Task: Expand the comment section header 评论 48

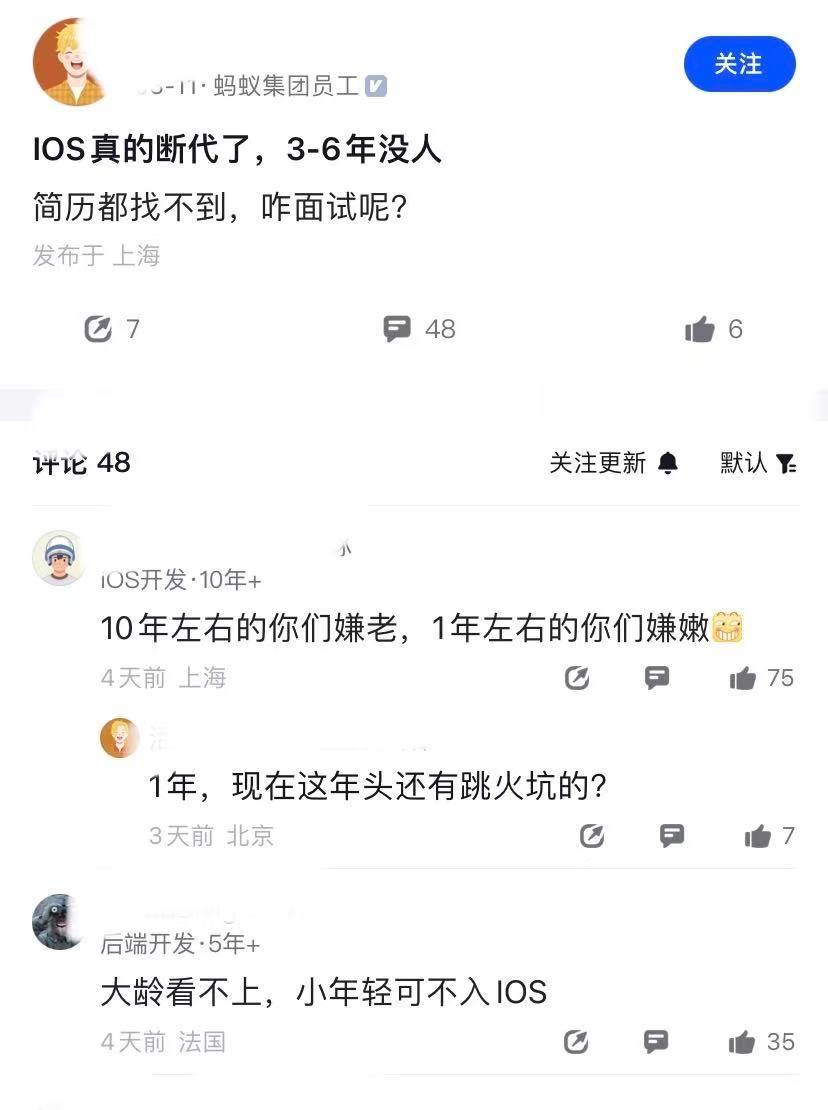Action: 80,463
